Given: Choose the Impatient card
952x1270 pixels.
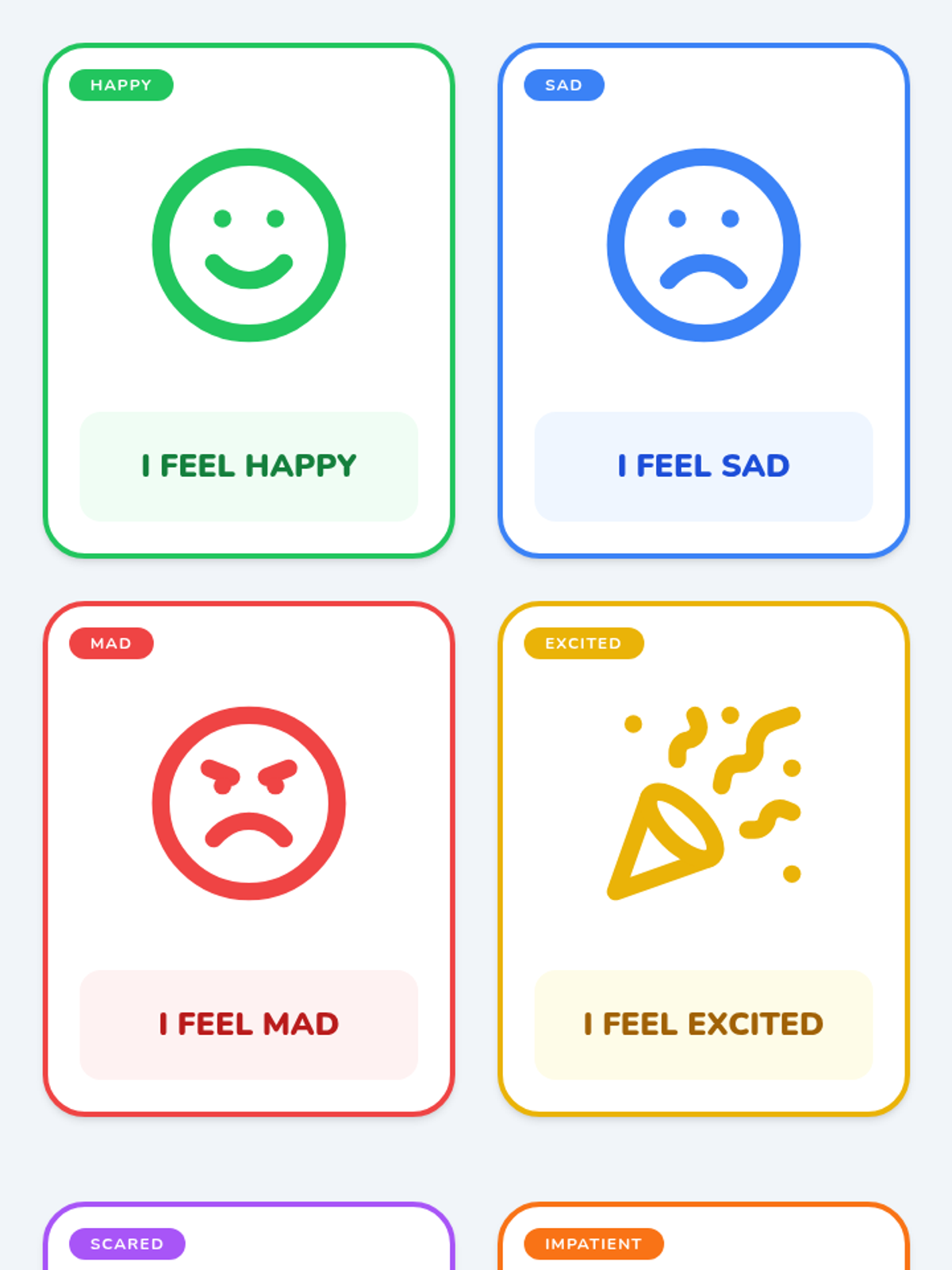Looking at the screenshot, I should point(704,1237).
